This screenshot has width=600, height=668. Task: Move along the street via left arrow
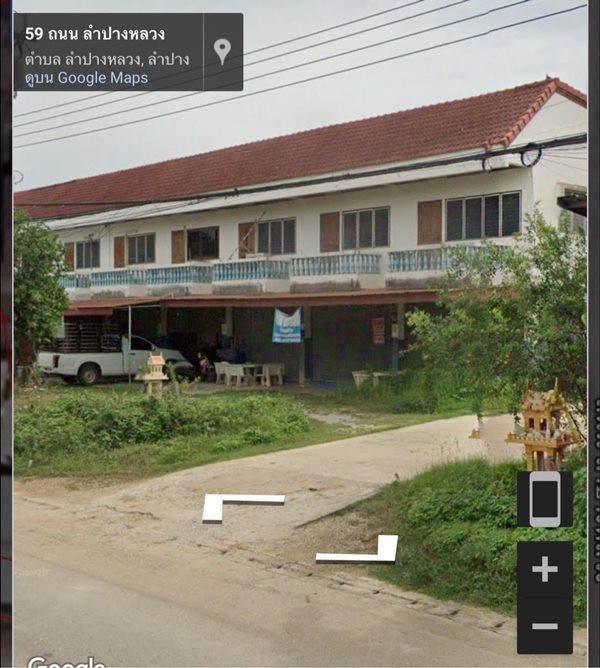[240, 505]
